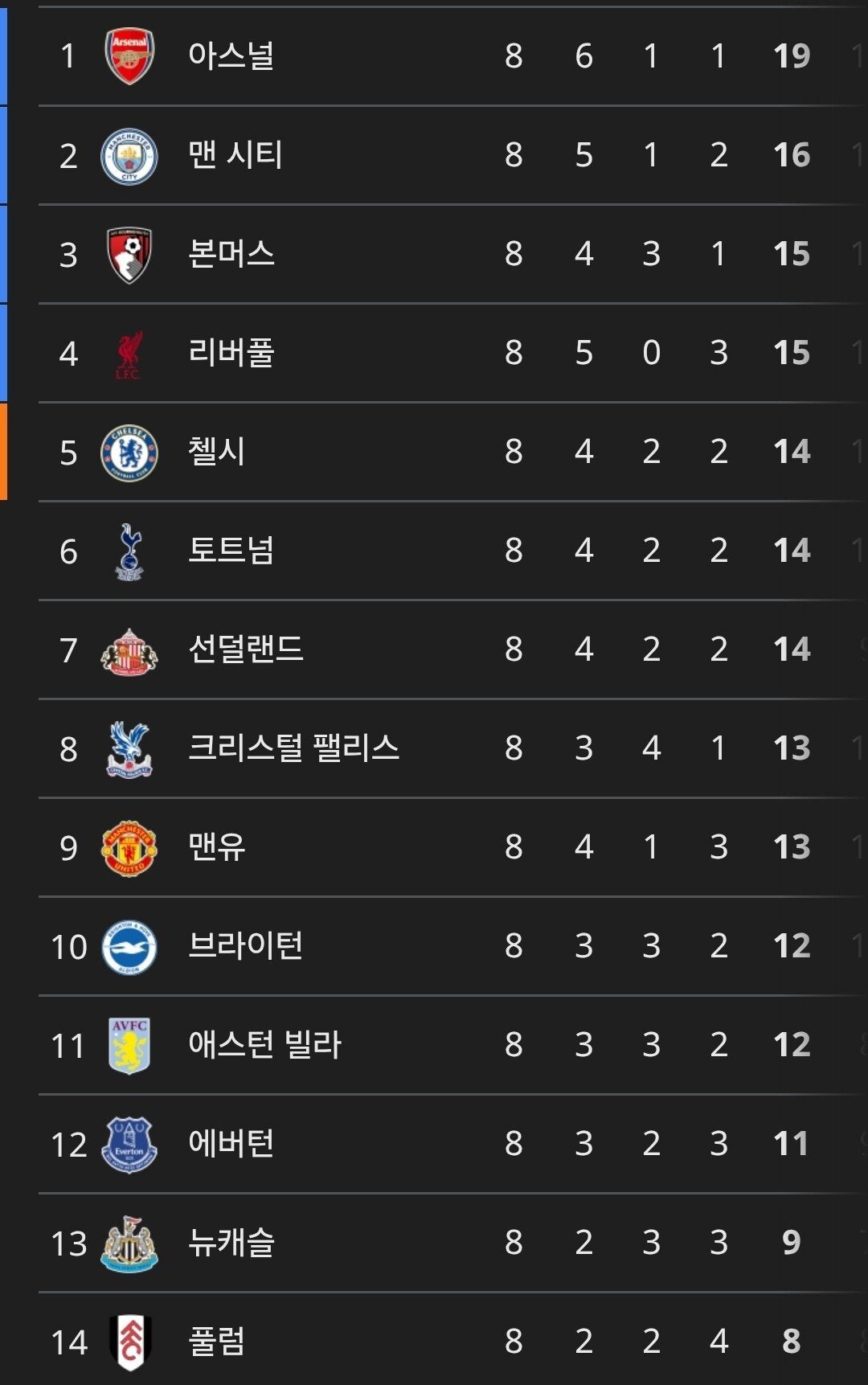Open 리버풀 team details
The height and width of the screenshot is (1385, 868).
[x=231, y=353]
